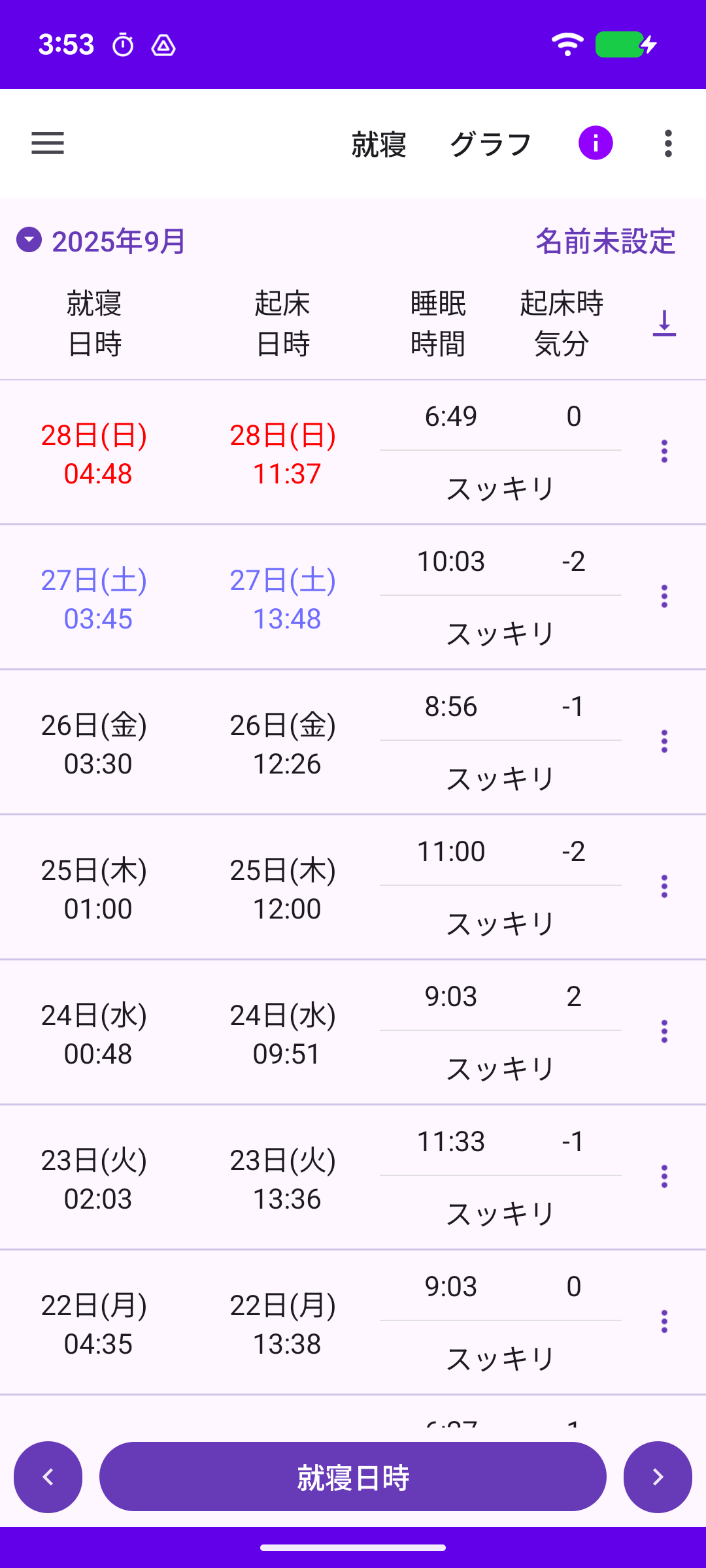Open options for the 23日(火) record
This screenshot has width=706, height=1568.
tap(664, 1177)
